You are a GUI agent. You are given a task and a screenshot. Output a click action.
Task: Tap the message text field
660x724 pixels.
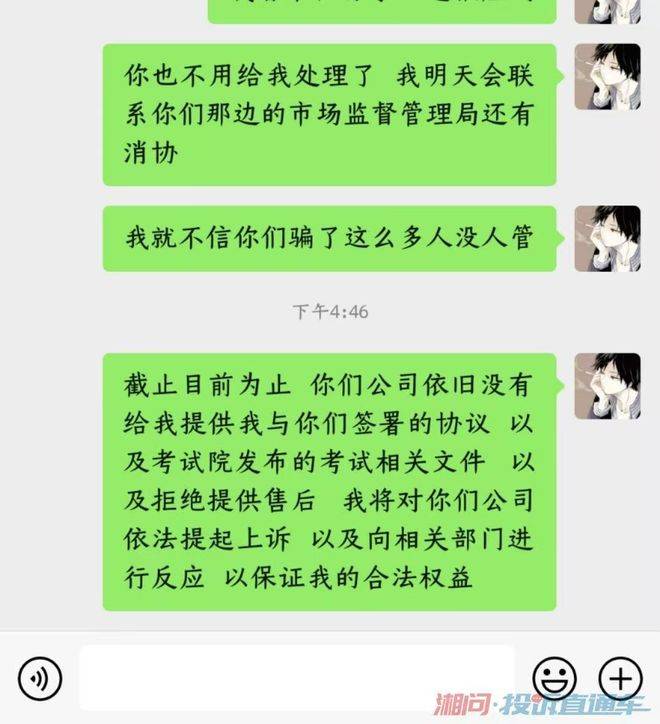pos(297,679)
